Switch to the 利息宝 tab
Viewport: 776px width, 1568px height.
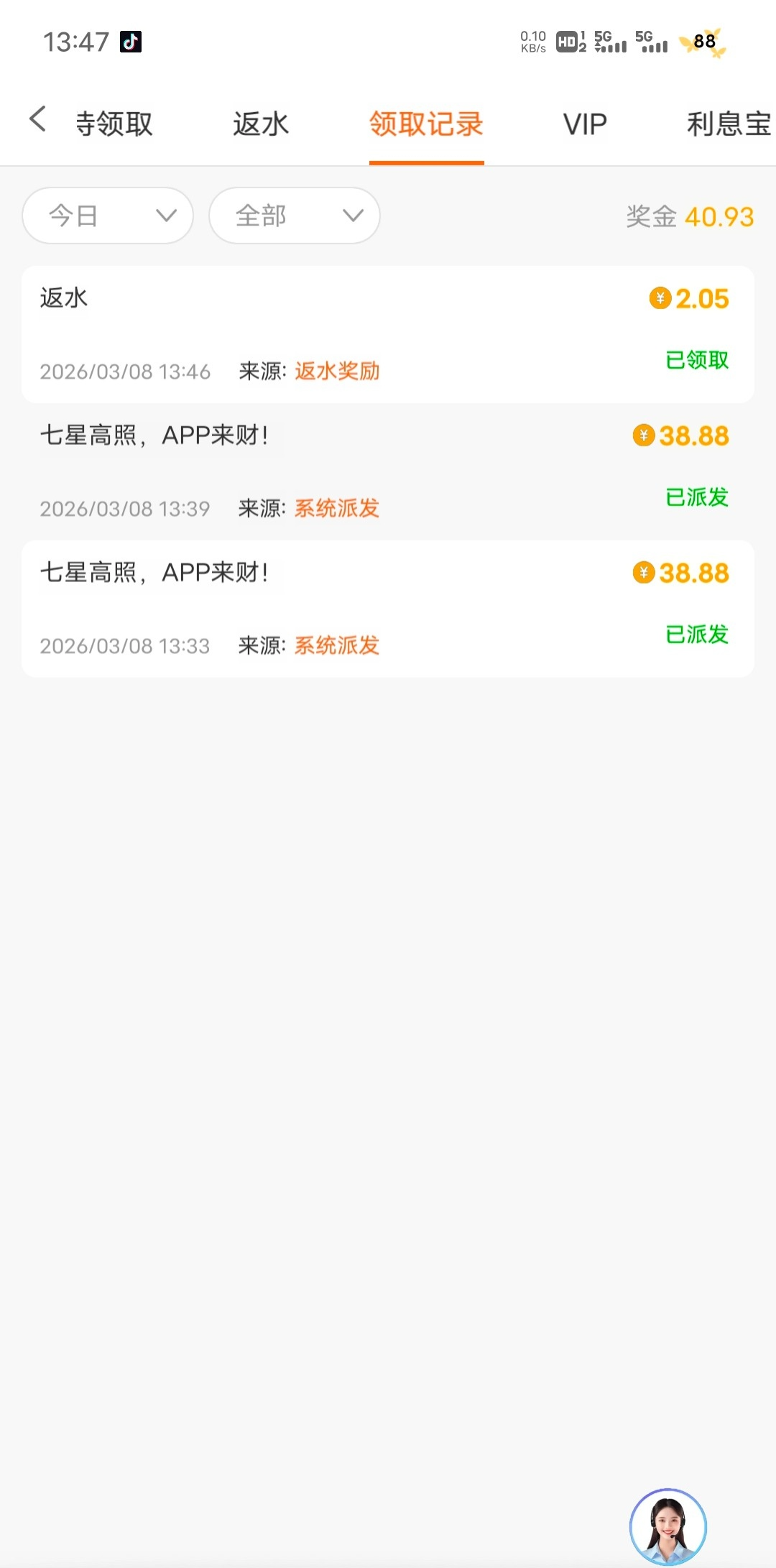(x=729, y=124)
